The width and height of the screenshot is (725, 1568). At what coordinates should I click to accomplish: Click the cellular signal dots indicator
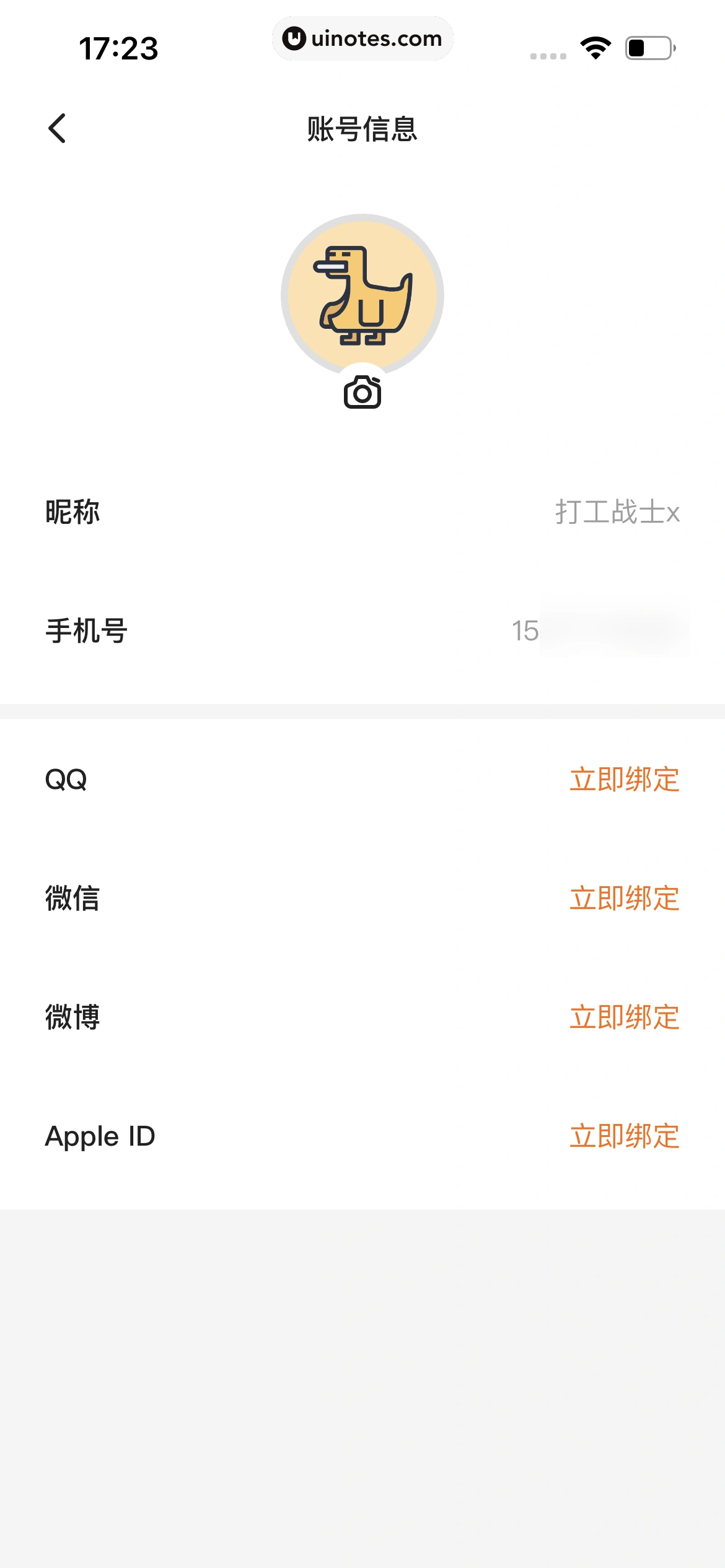[548, 54]
